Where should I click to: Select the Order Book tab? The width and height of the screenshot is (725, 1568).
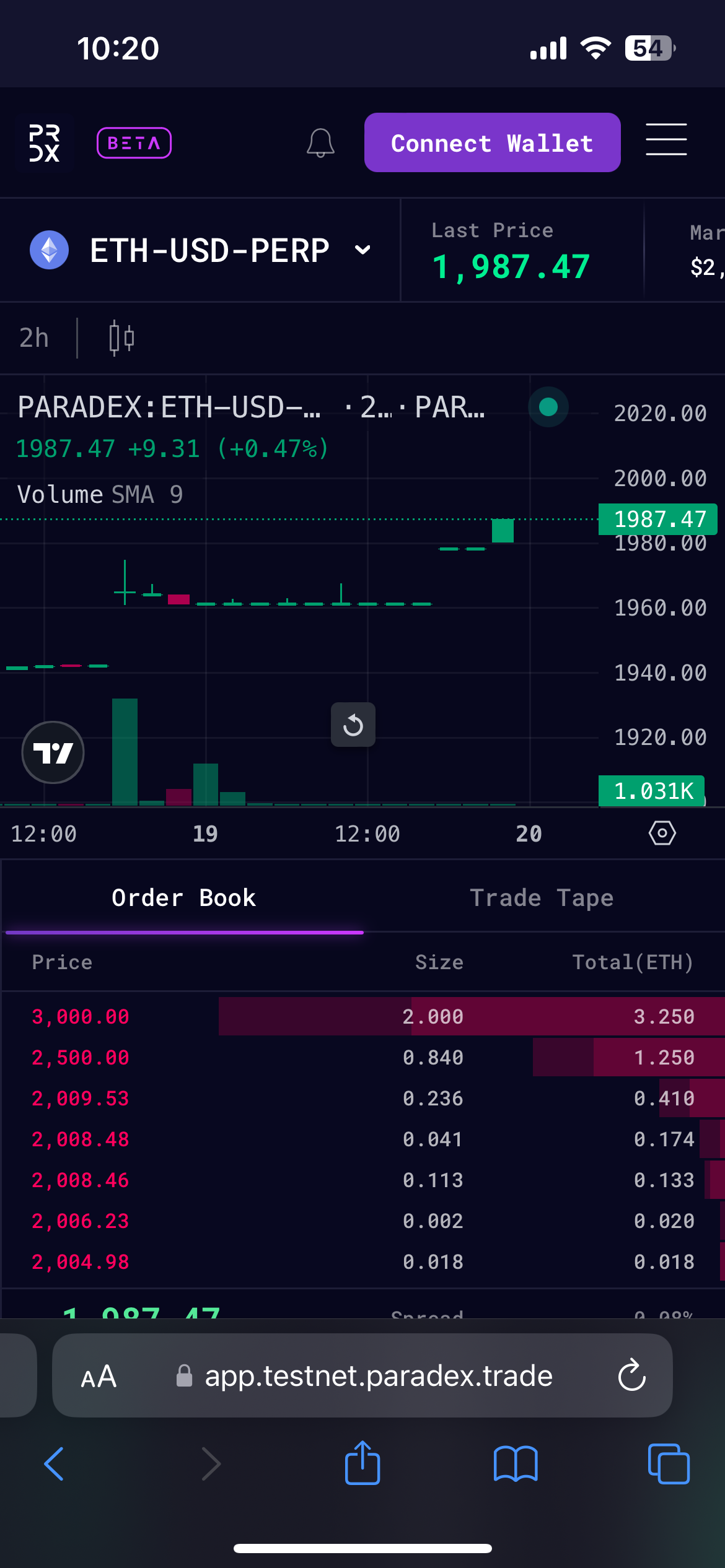tap(183, 898)
